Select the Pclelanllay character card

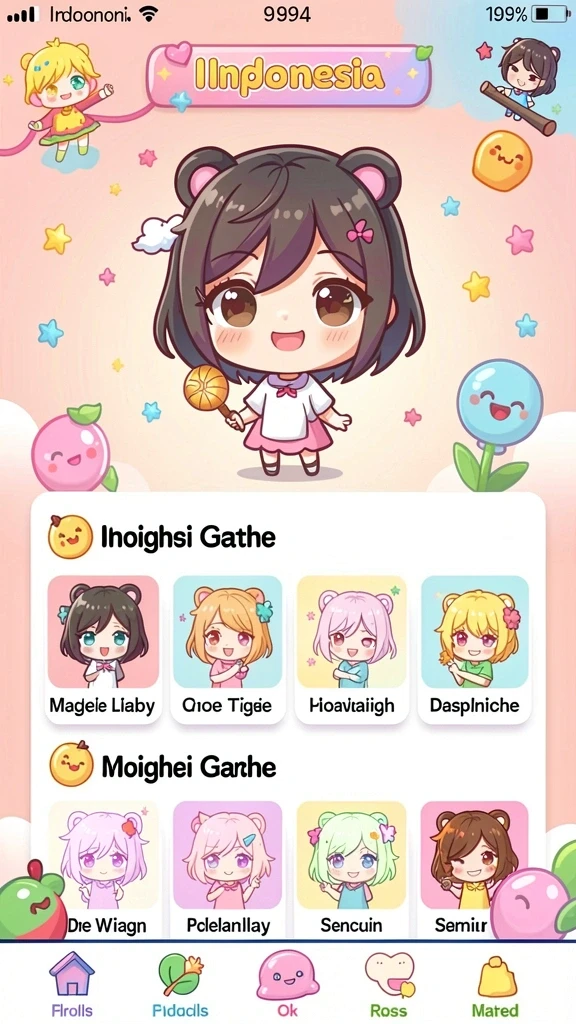(x=227, y=870)
